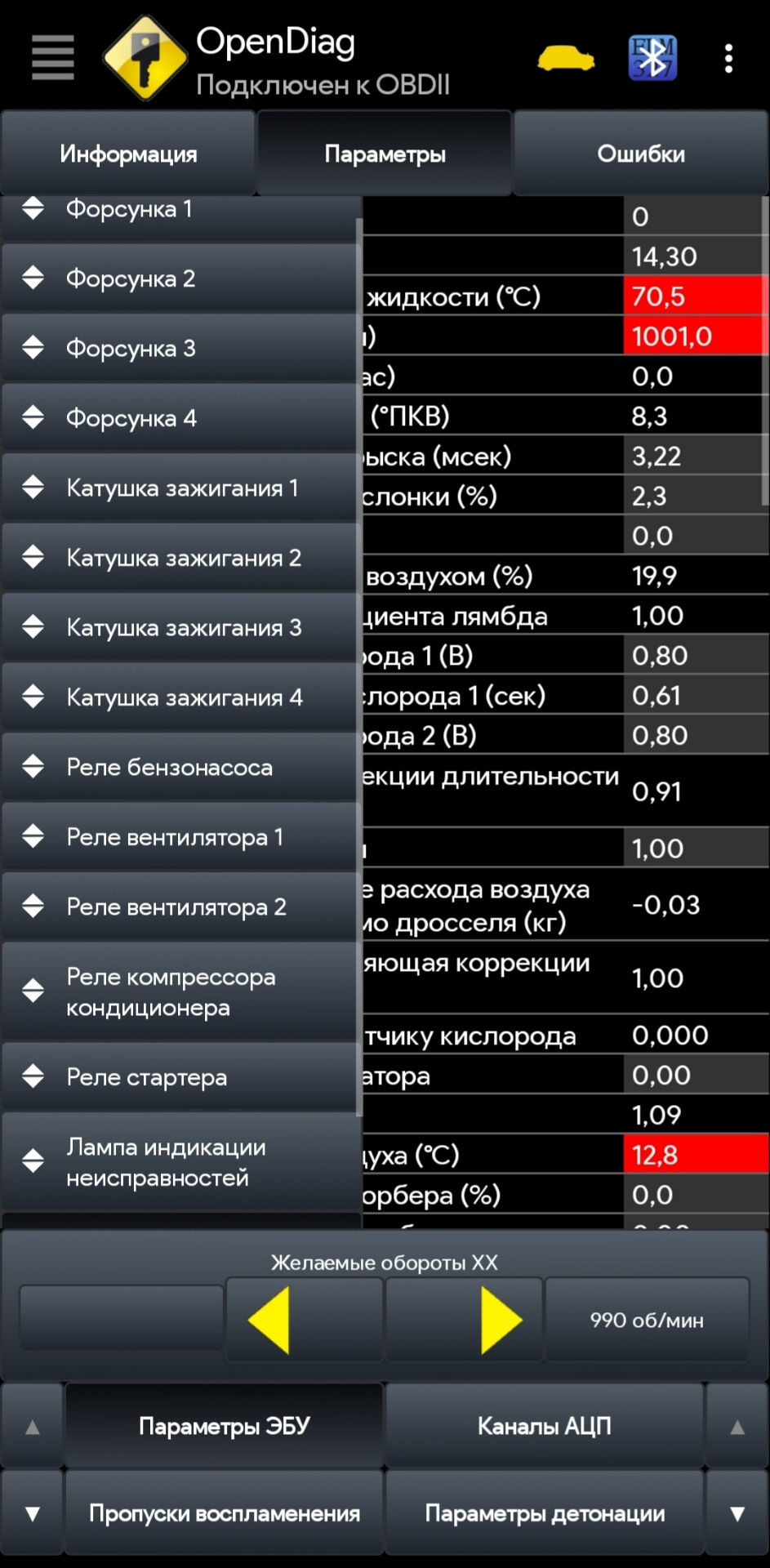Tap the yellow car icon
The height and width of the screenshot is (1568, 770).
point(565,59)
